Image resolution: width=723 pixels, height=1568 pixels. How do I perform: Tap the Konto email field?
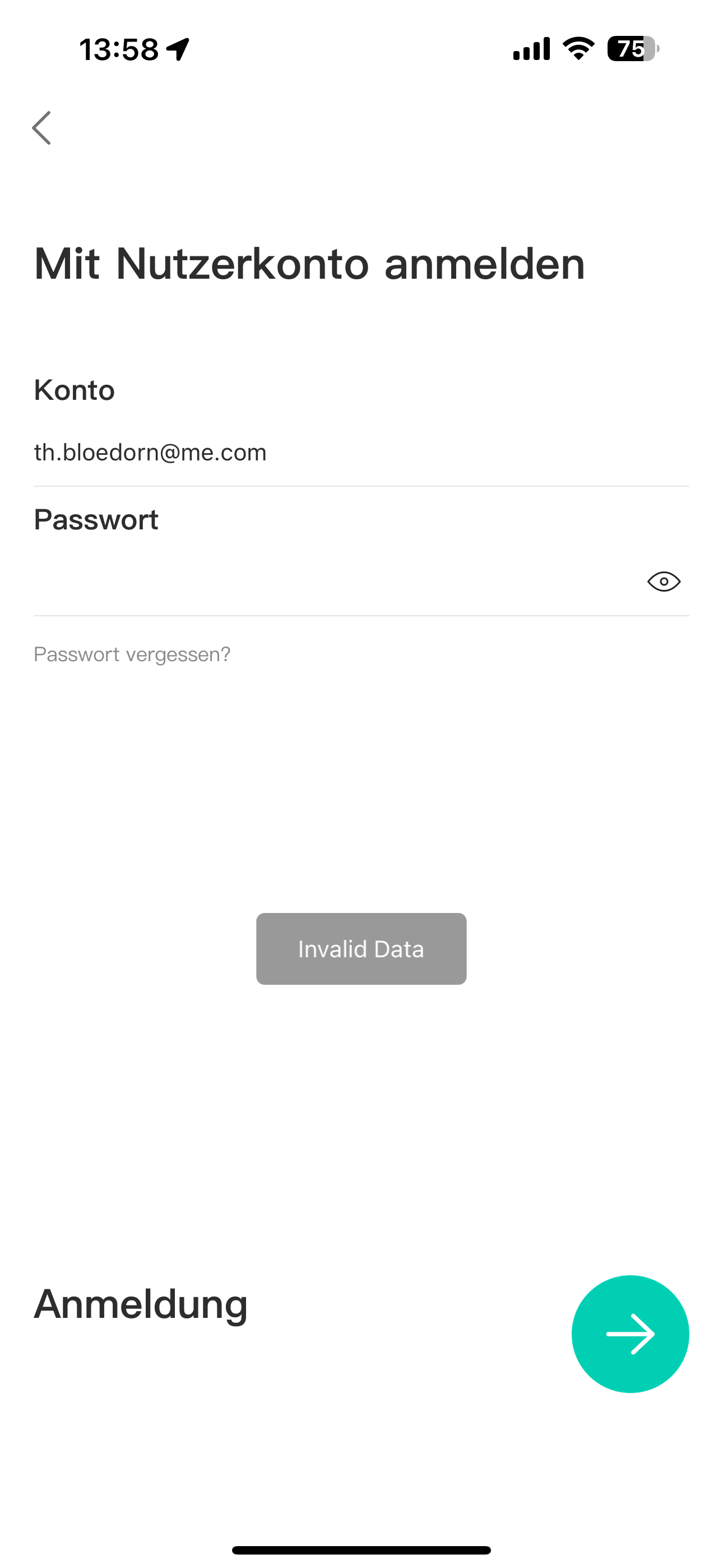tap(361, 453)
